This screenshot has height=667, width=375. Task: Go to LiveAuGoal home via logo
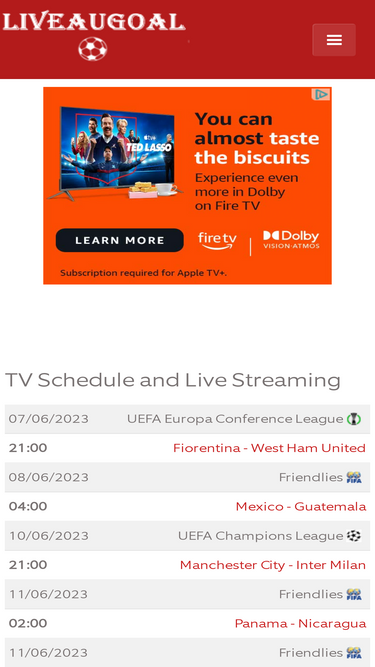(94, 36)
